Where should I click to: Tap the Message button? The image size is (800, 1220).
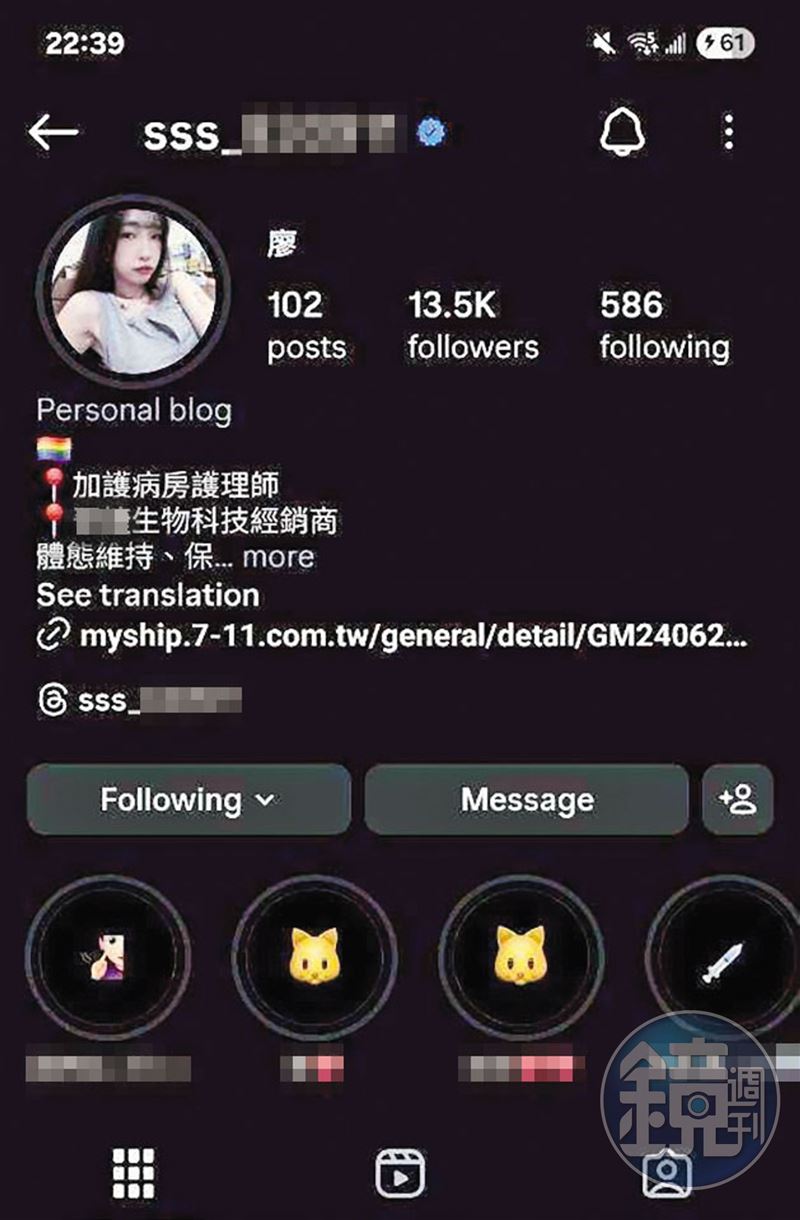(x=526, y=799)
